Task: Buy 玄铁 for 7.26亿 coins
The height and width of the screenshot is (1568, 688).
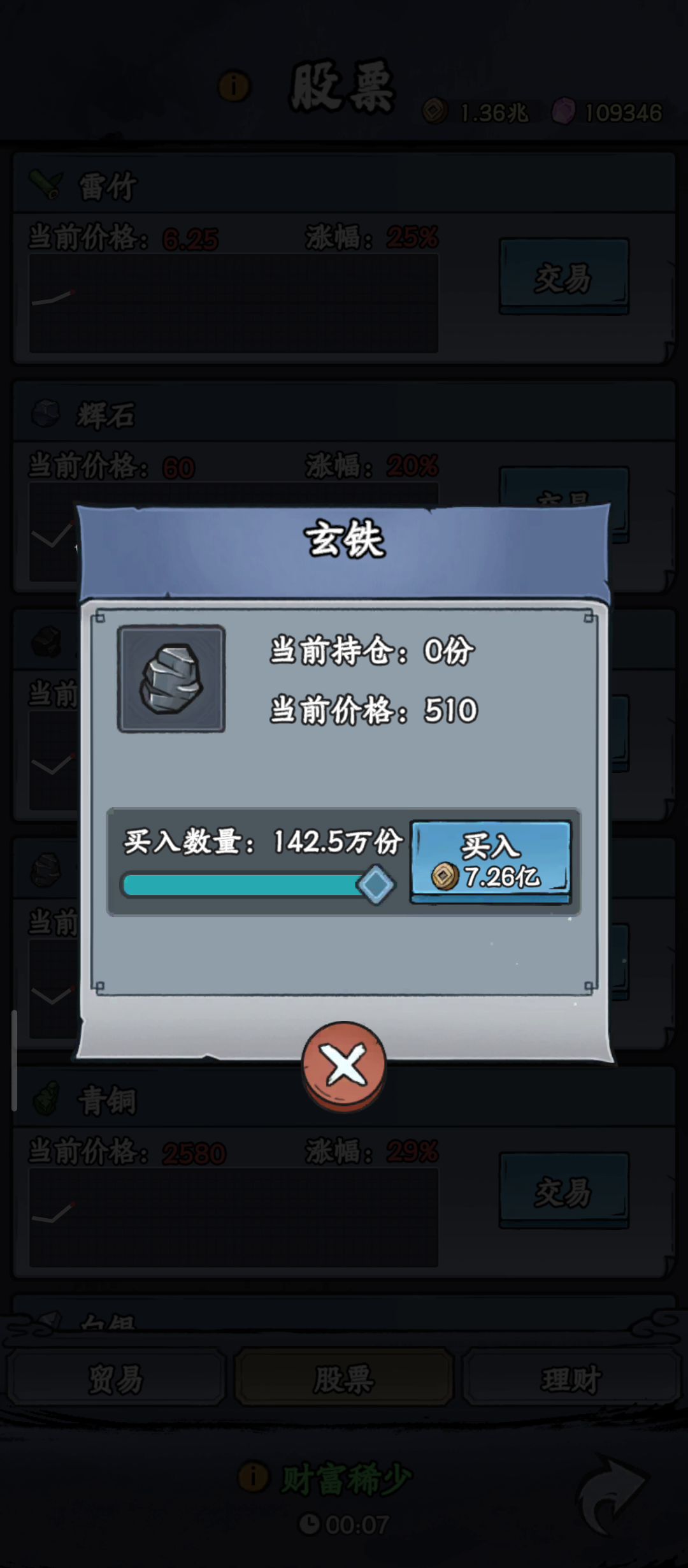Action: pos(490,860)
